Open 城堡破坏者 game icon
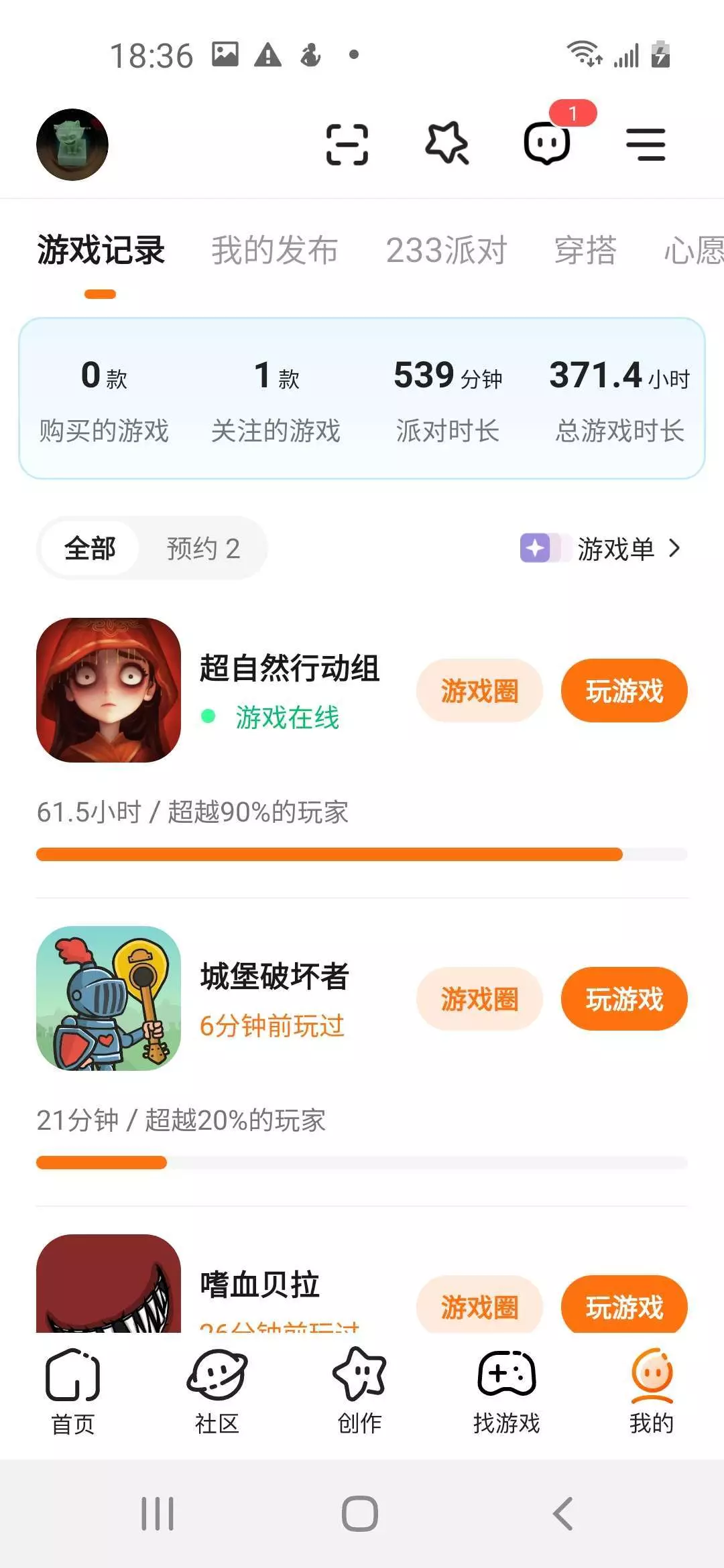Image resolution: width=724 pixels, height=1568 pixels. click(x=109, y=998)
